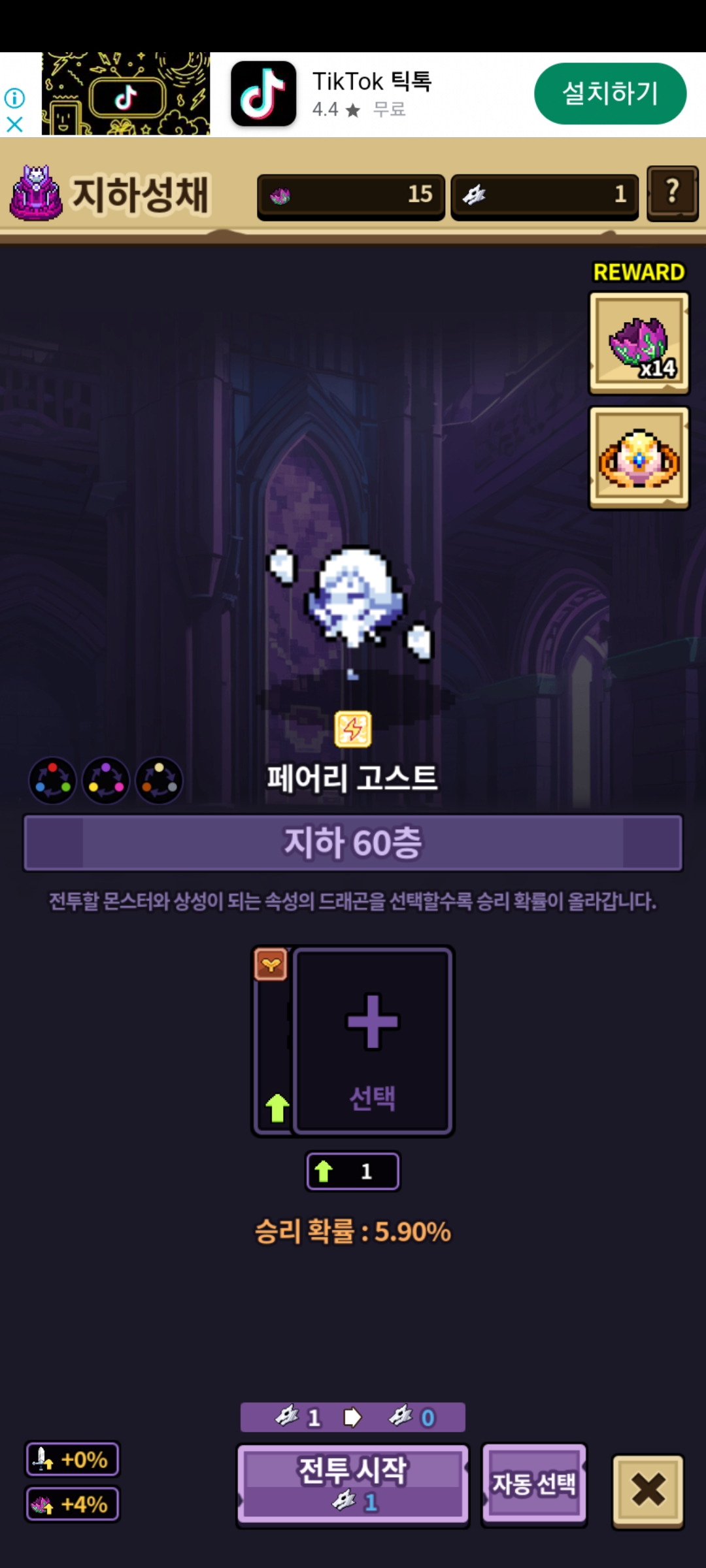Tap the 선택 slot to add a dragon
The width and height of the screenshot is (706, 1568).
372,1041
